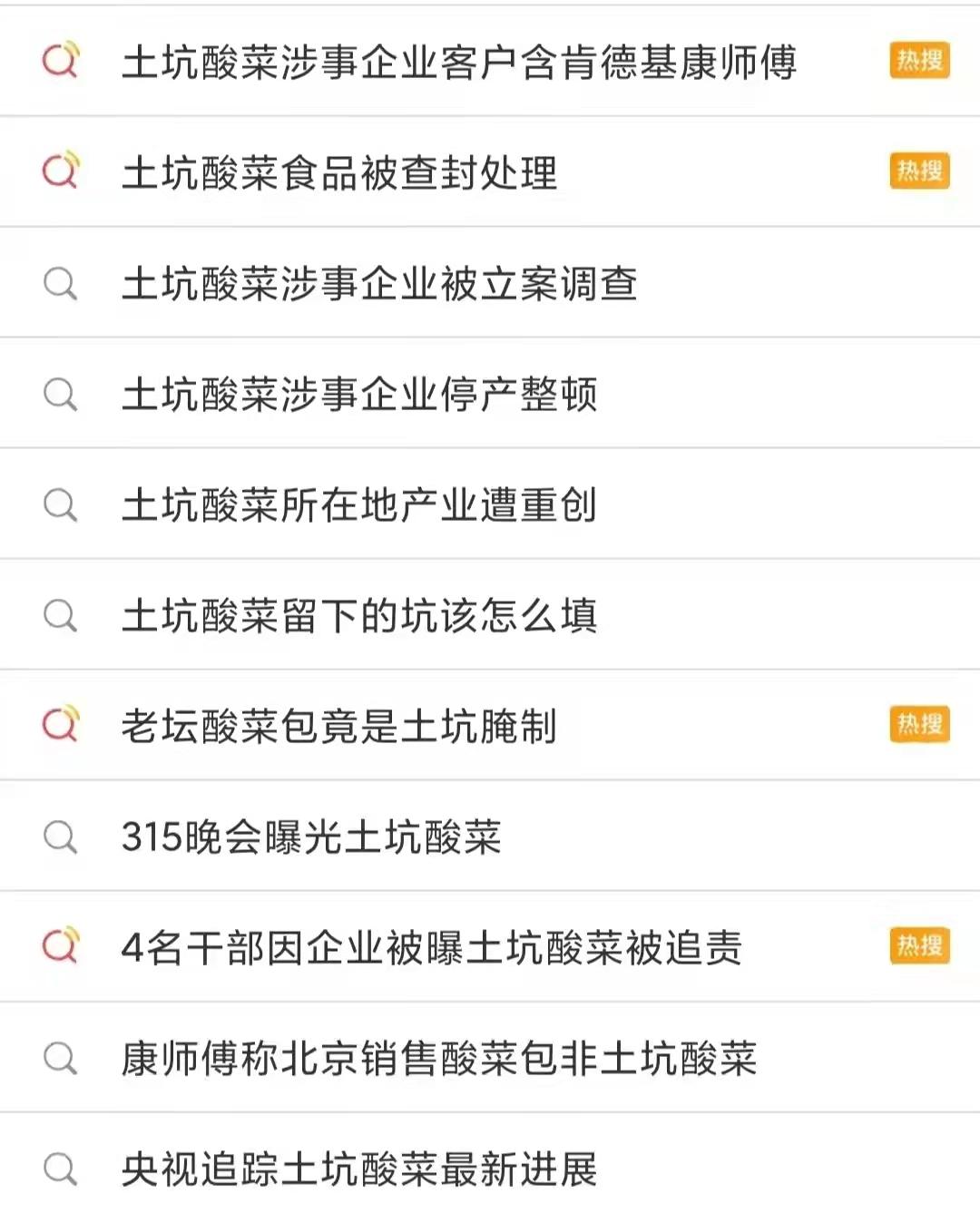Select the suggestion 土坑酸菜食品被查封处理
Viewport: 980px width, 1213px height.
coord(339,172)
